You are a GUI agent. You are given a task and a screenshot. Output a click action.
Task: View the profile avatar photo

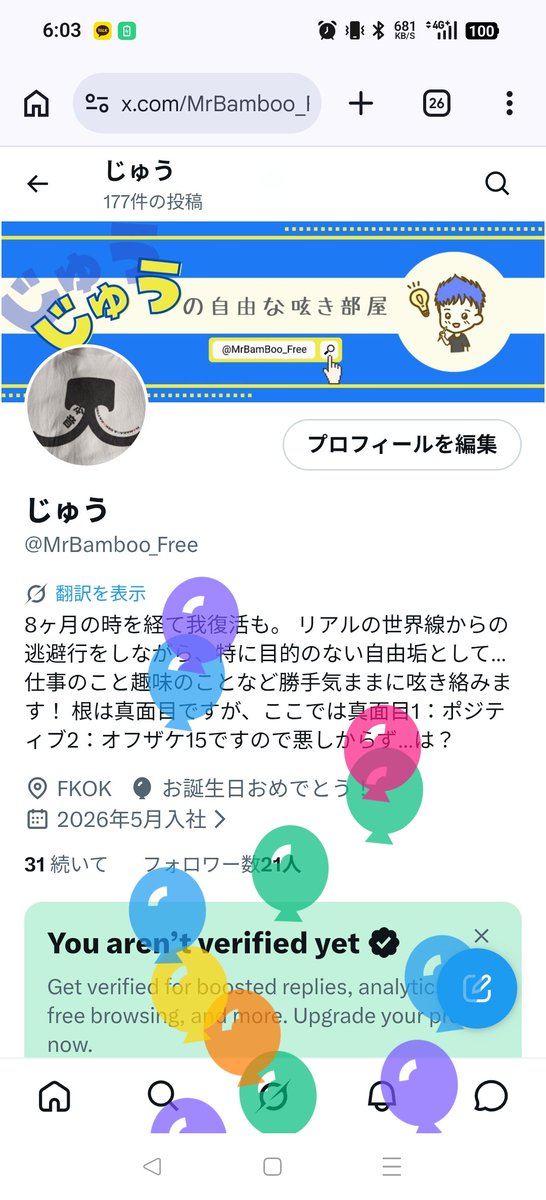click(87, 410)
